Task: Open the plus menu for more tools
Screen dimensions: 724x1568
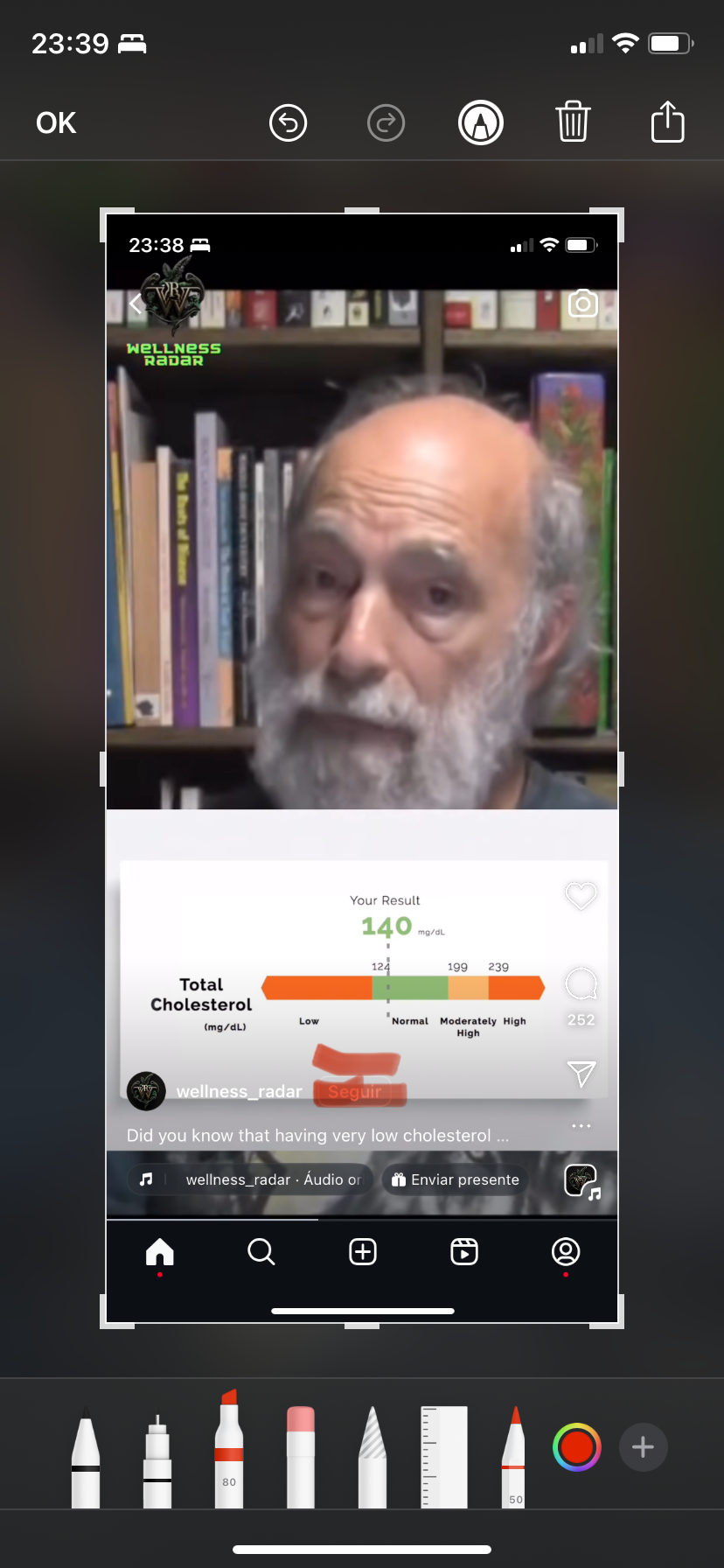Action: [x=643, y=1447]
